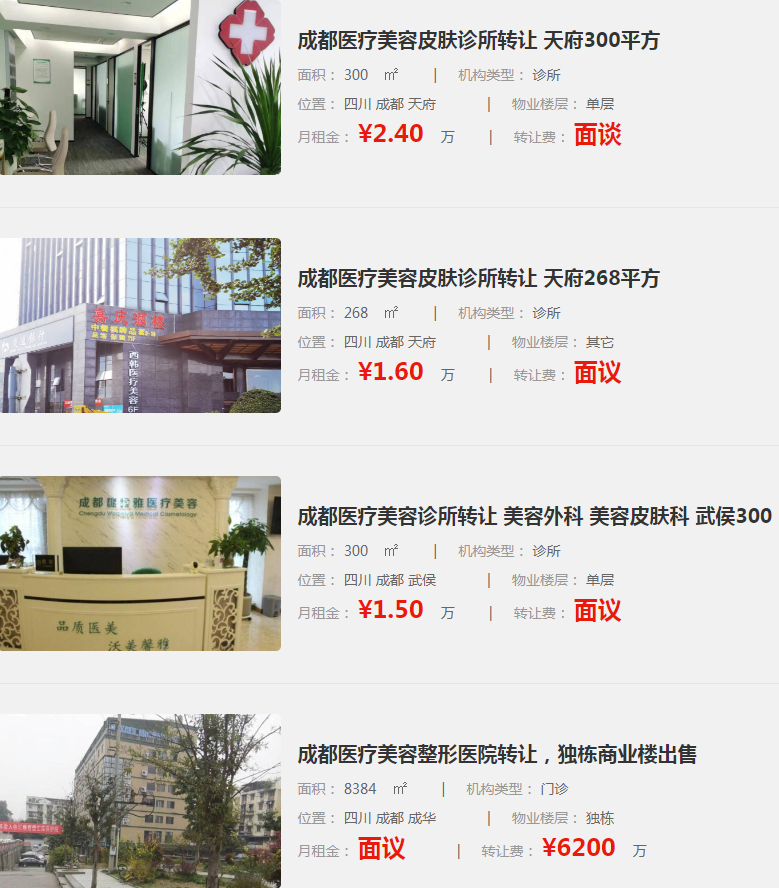This screenshot has height=888, width=779.
Task: Open the 独栋商业楼出售 hospital transfer listing
Action: coord(496,755)
